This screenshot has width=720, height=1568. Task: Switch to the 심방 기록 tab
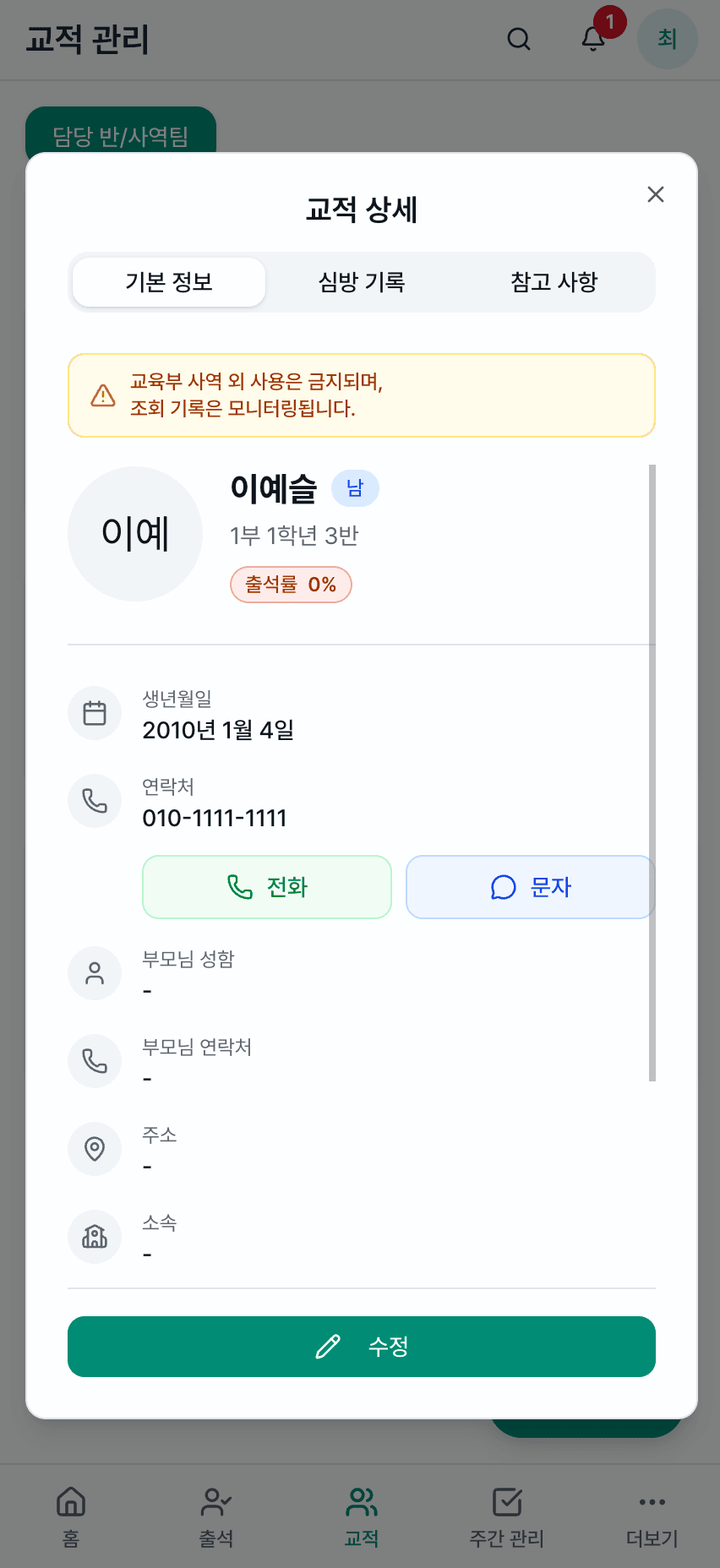pyautogui.click(x=361, y=282)
